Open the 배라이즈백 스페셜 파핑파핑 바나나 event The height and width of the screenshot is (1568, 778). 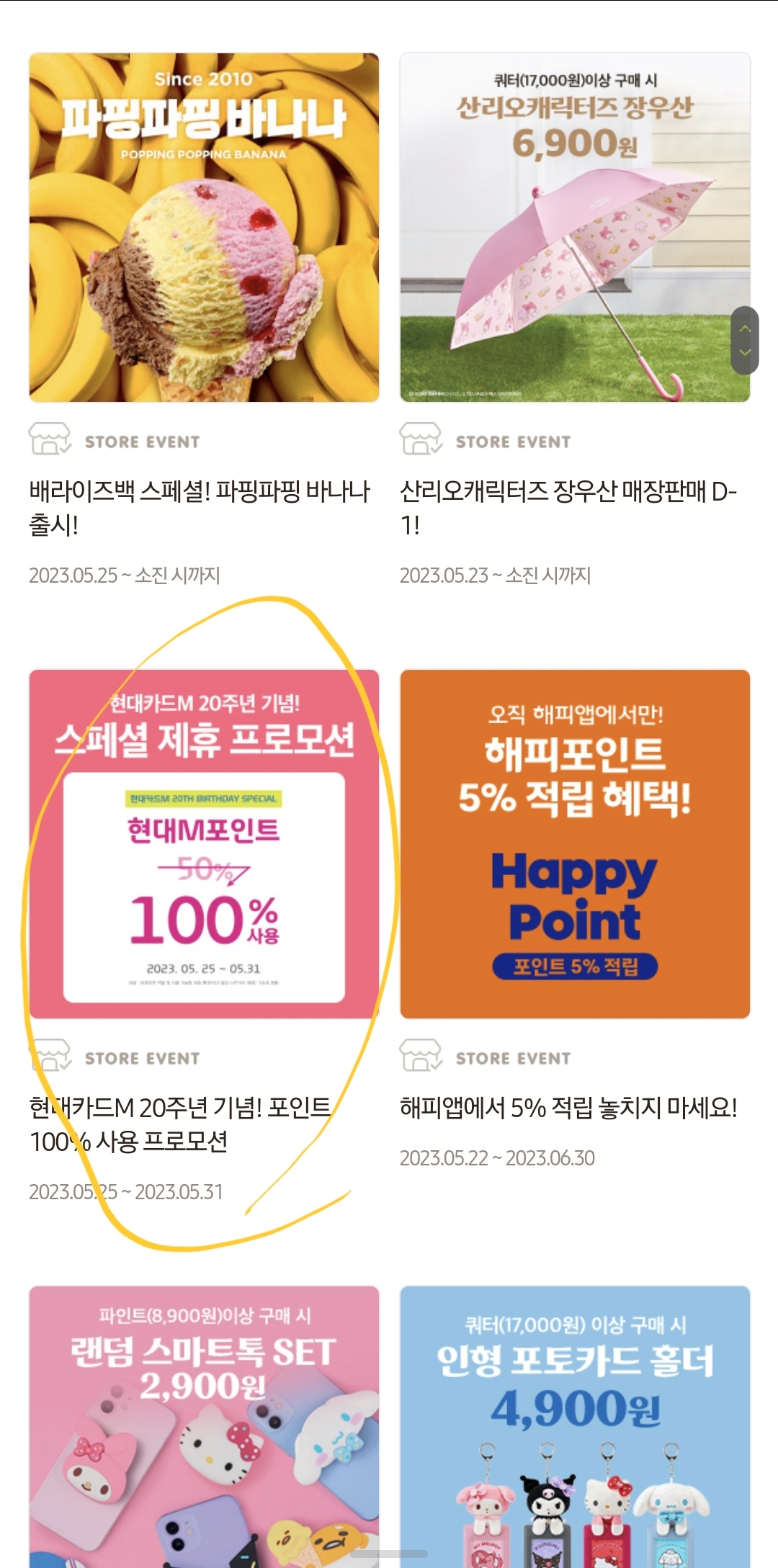coord(200,505)
